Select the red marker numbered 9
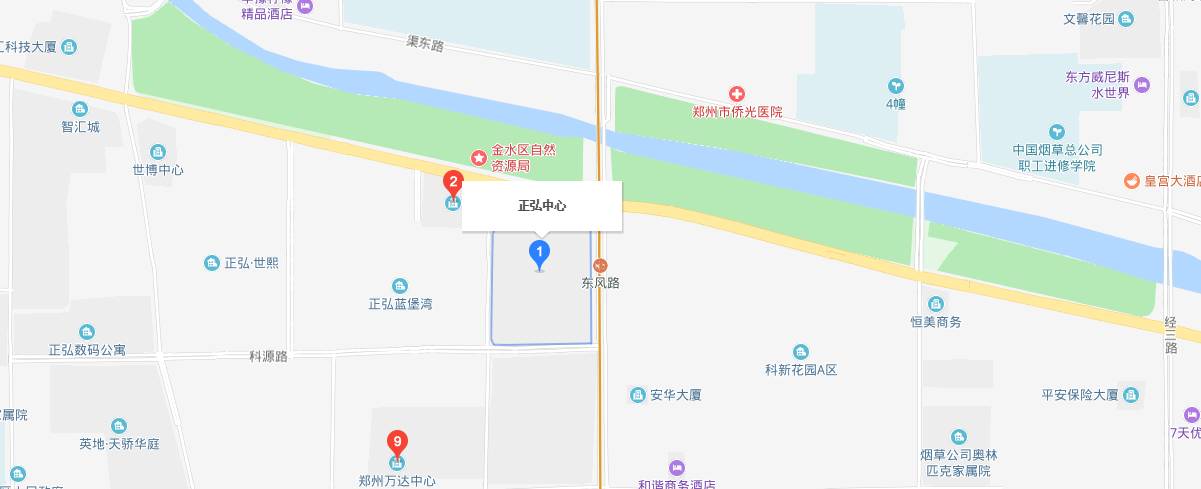Image resolution: width=1201 pixels, height=489 pixels. [397, 442]
